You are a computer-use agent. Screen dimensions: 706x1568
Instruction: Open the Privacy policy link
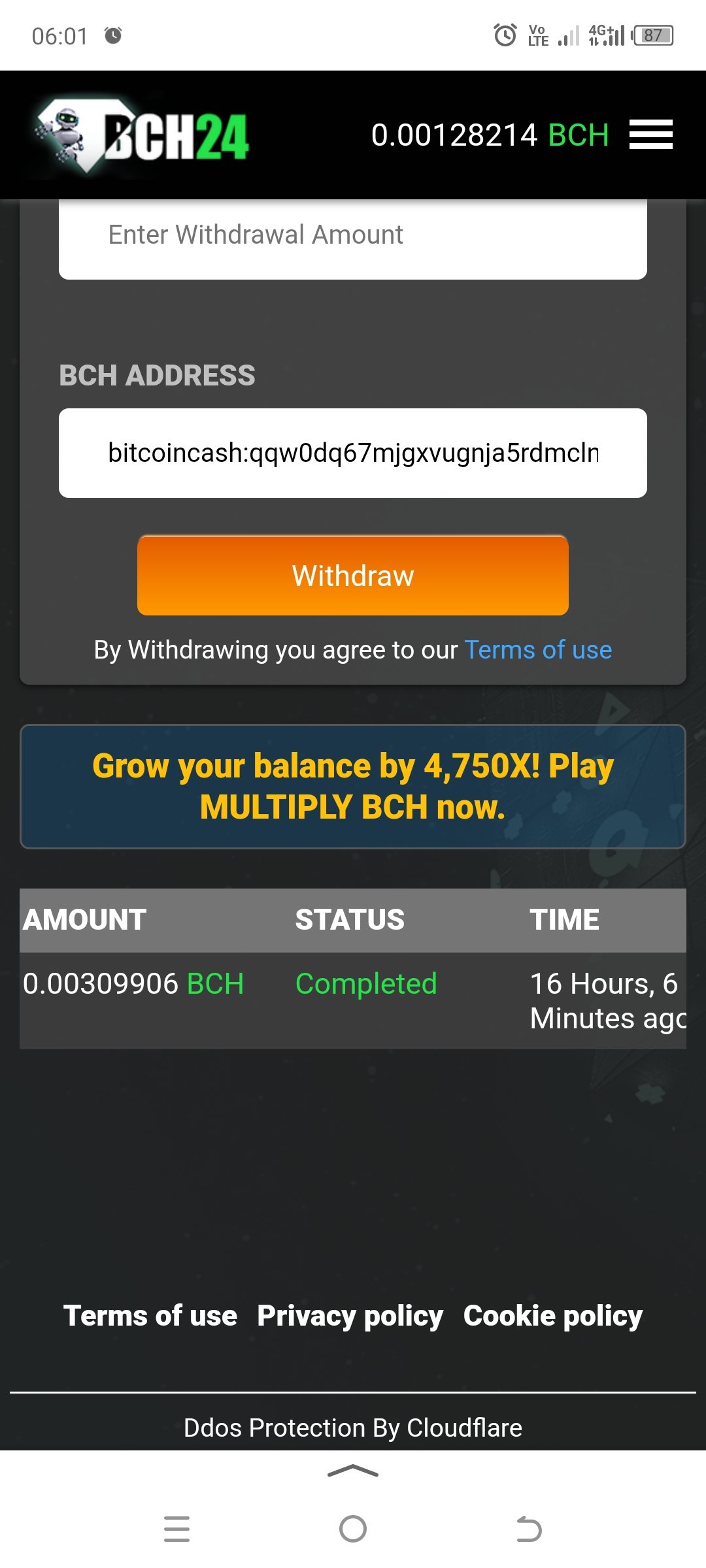coord(350,1316)
